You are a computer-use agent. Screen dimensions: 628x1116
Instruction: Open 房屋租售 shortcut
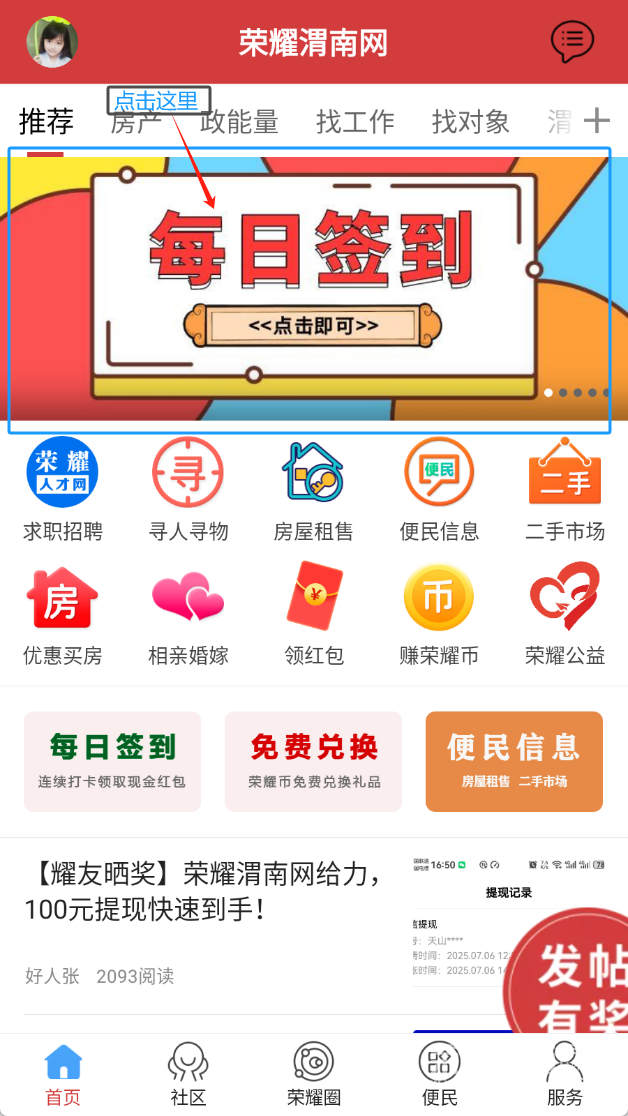point(313,490)
